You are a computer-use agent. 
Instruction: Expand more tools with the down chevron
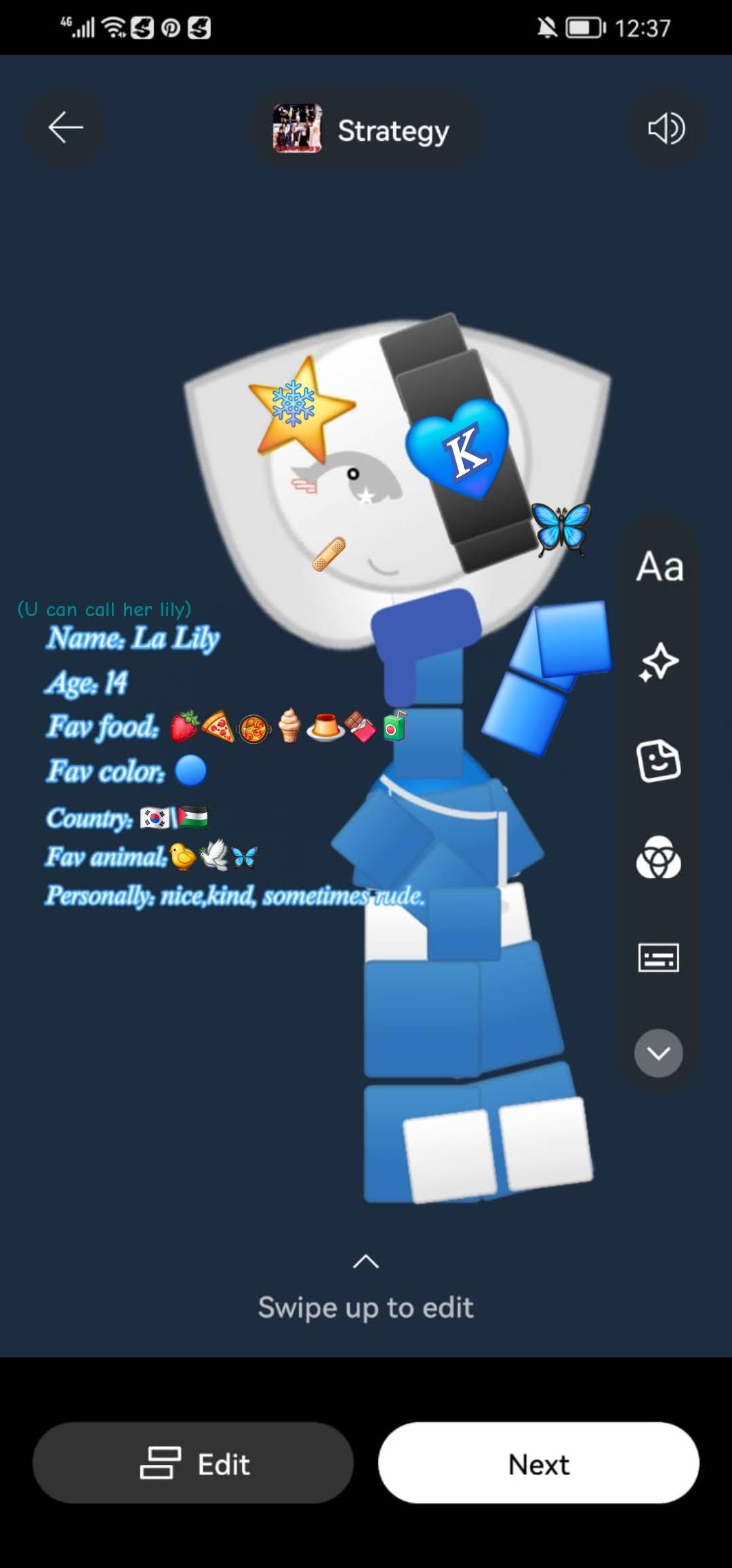pyautogui.click(x=659, y=1053)
